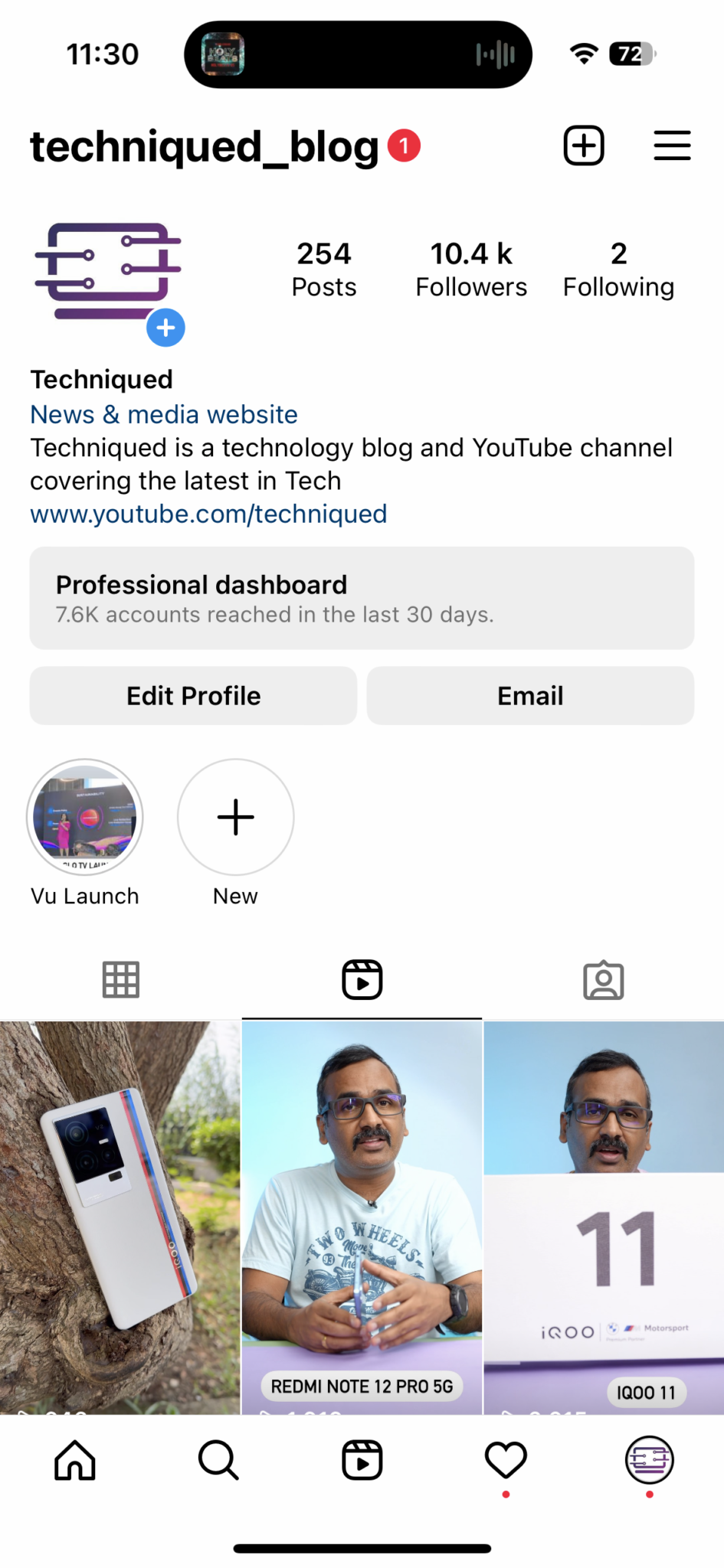Open the www.youtube.com/techniqued link

pos(208,514)
